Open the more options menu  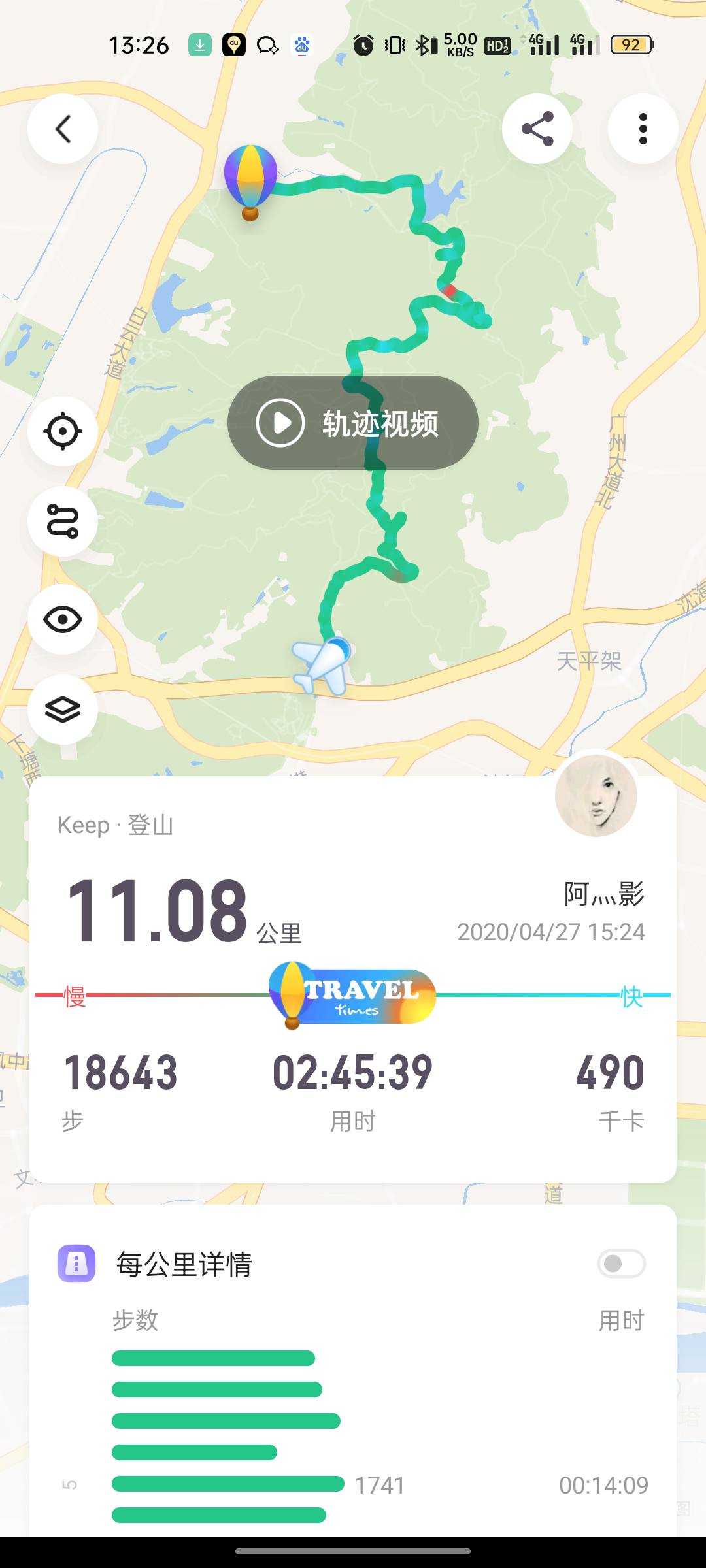(642, 128)
